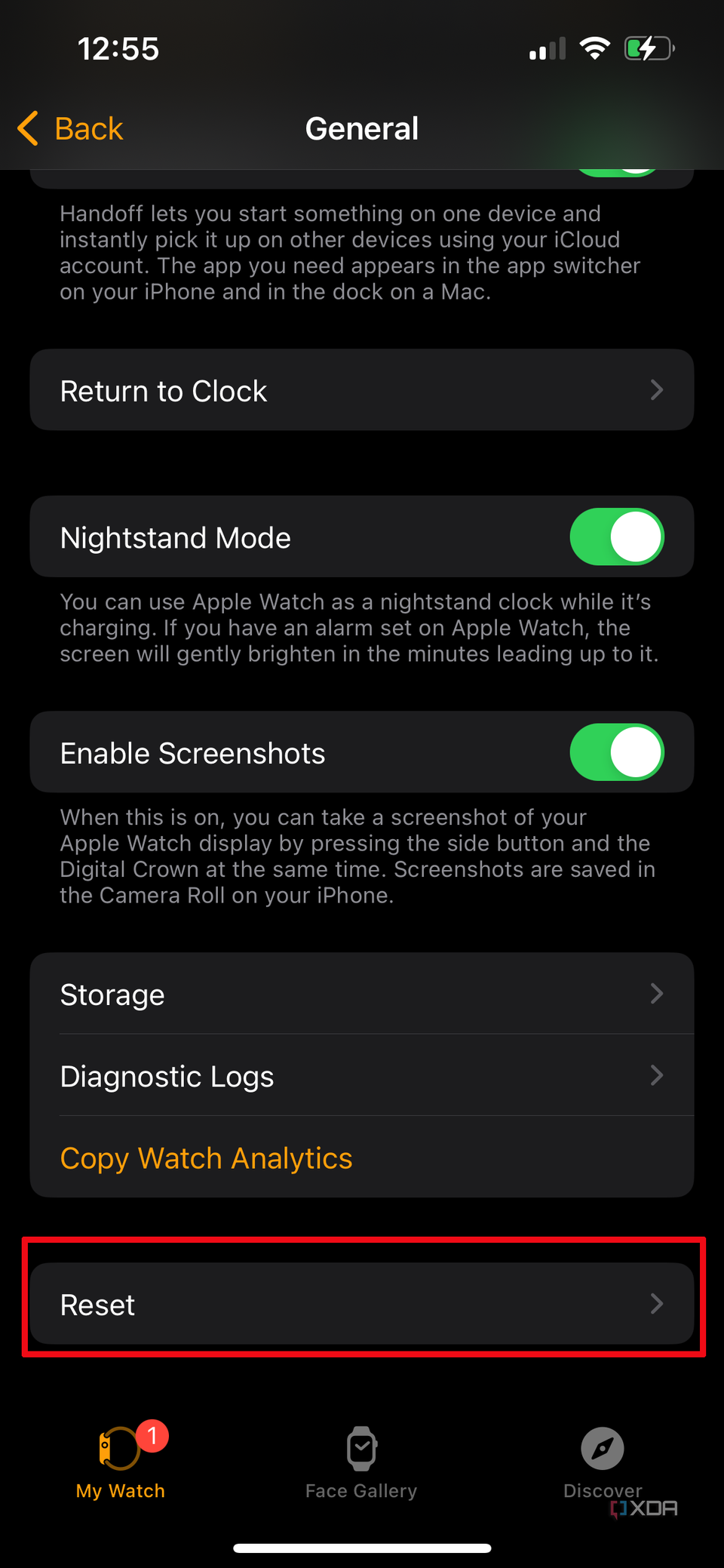The image size is (724, 1568).
Task: Open Return to Clock settings
Action: tap(361, 390)
